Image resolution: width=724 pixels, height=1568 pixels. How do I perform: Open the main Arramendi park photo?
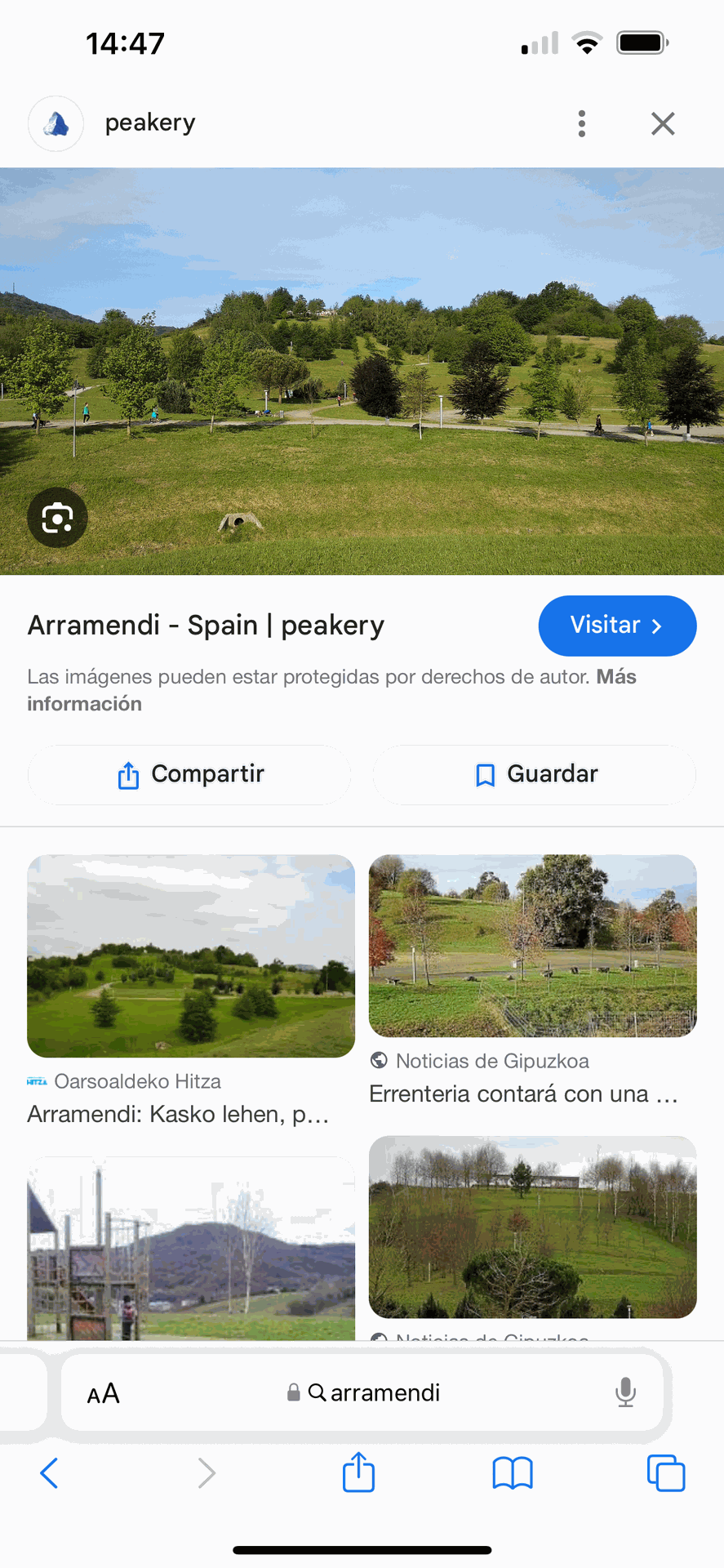point(362,371)
